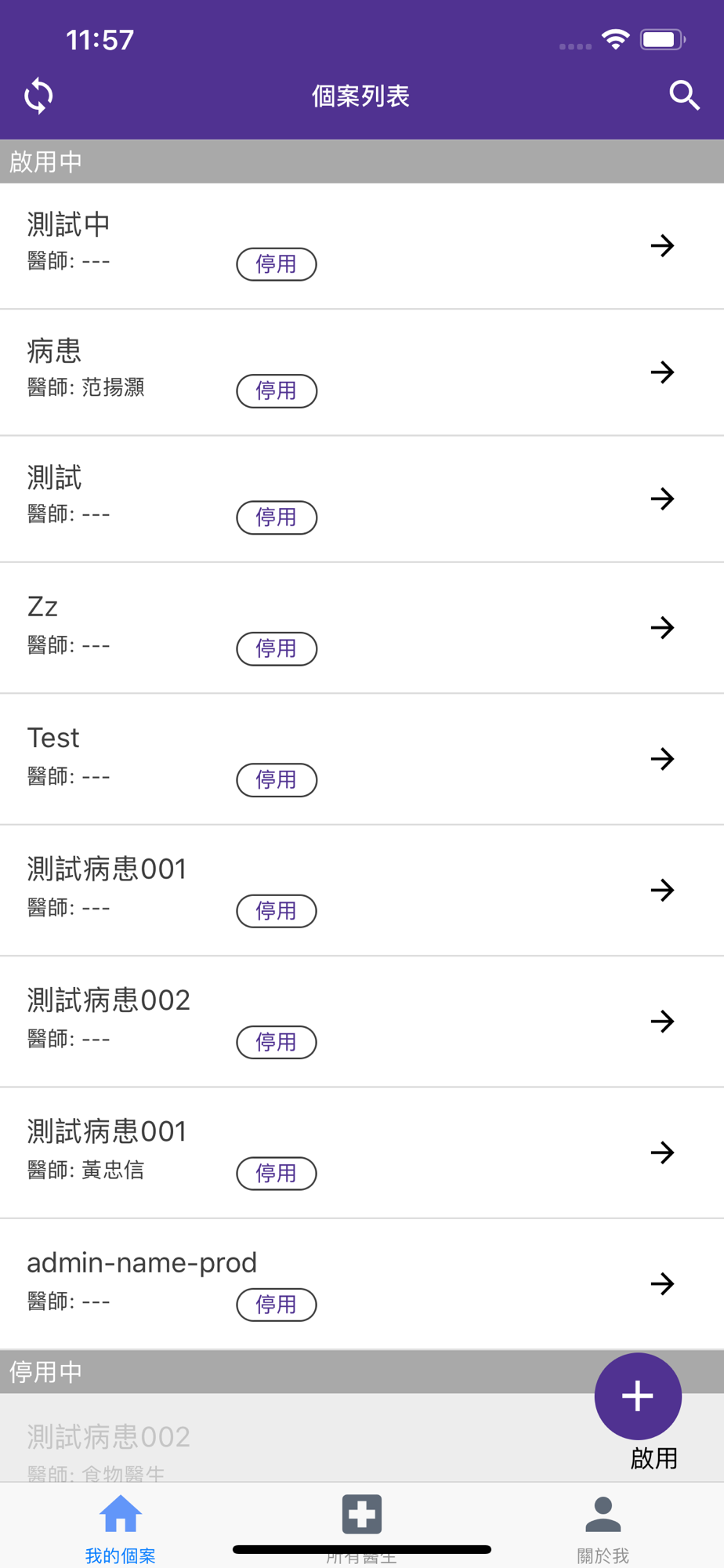Switch to the 關於我 tab
The image size is (724, 1568).
[603, 1529]
